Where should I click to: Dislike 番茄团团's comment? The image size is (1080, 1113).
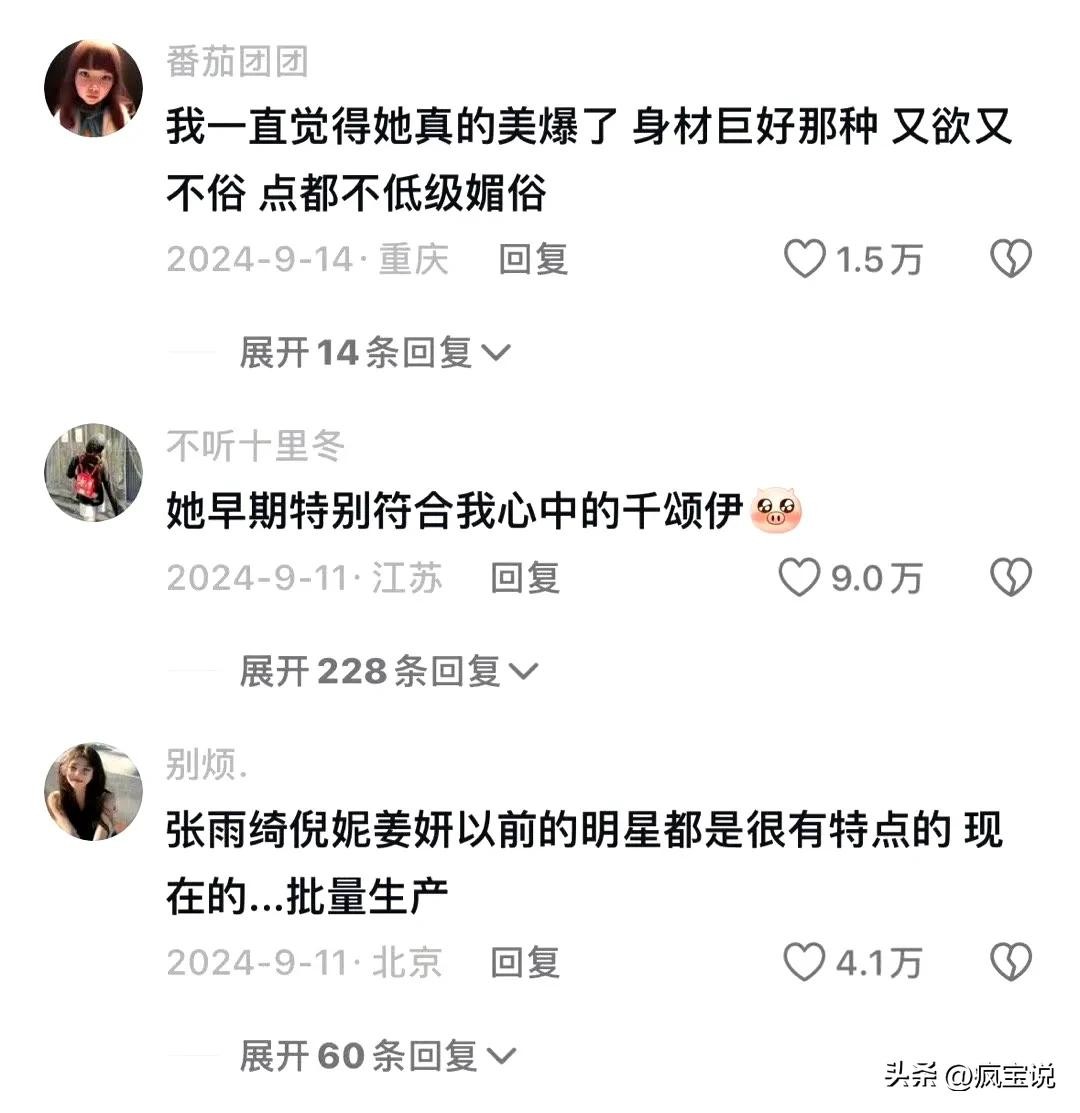[1010, 260]
